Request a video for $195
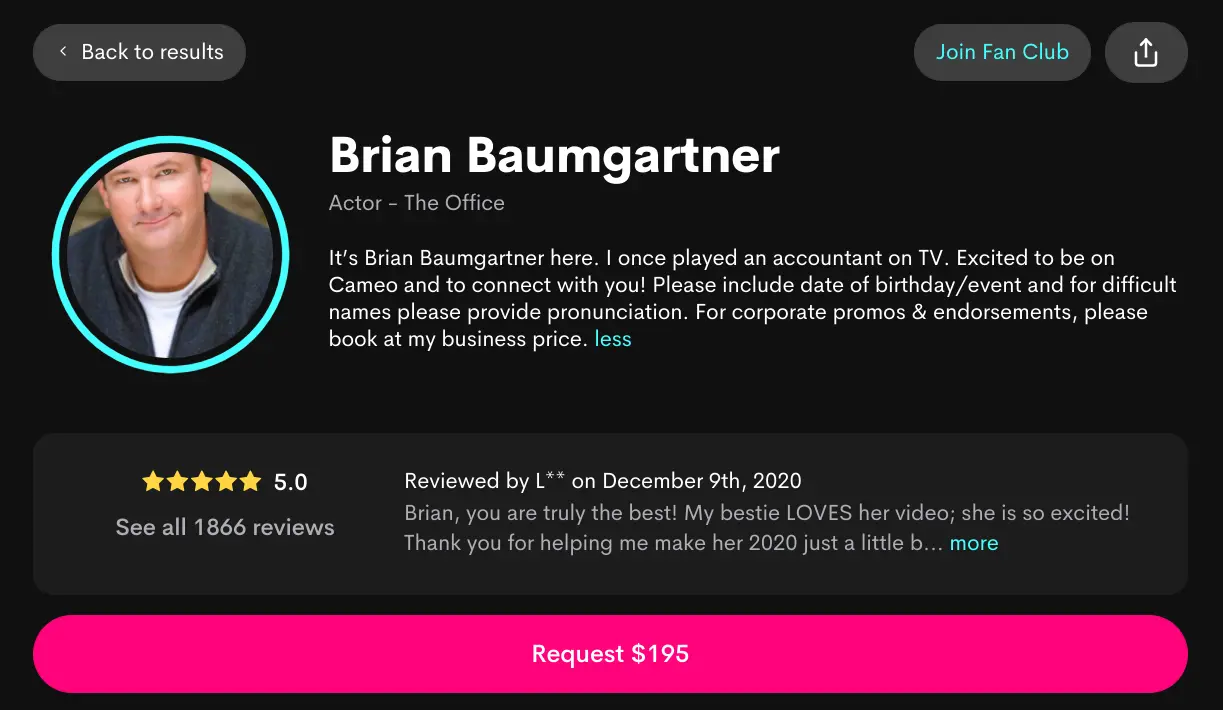This screenshot has height=710, width=1223. pyautogui.click(x=610, y=654)
